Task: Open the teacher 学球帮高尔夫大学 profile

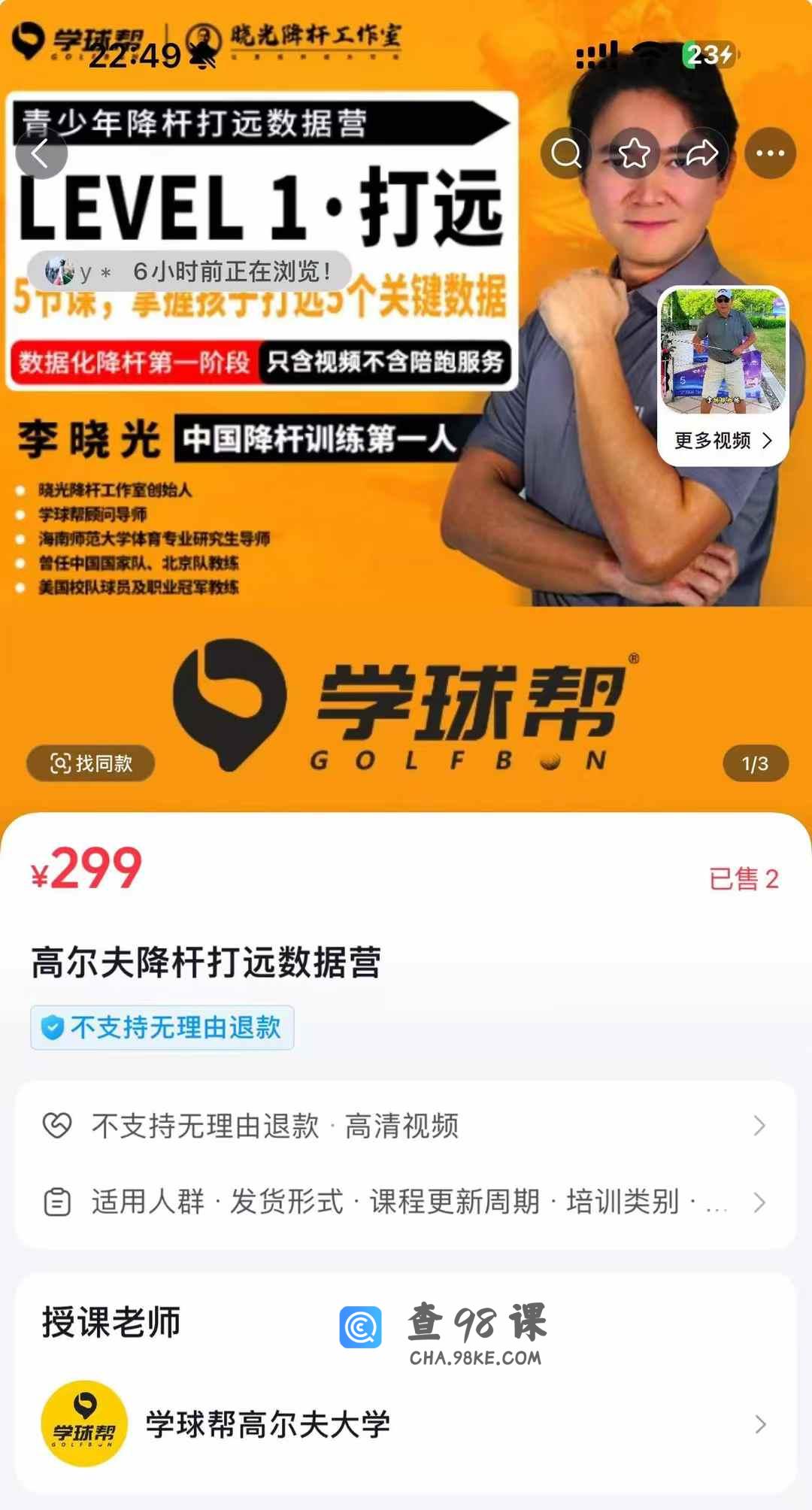Action: pyautogui.click(x=406, y=1424)
